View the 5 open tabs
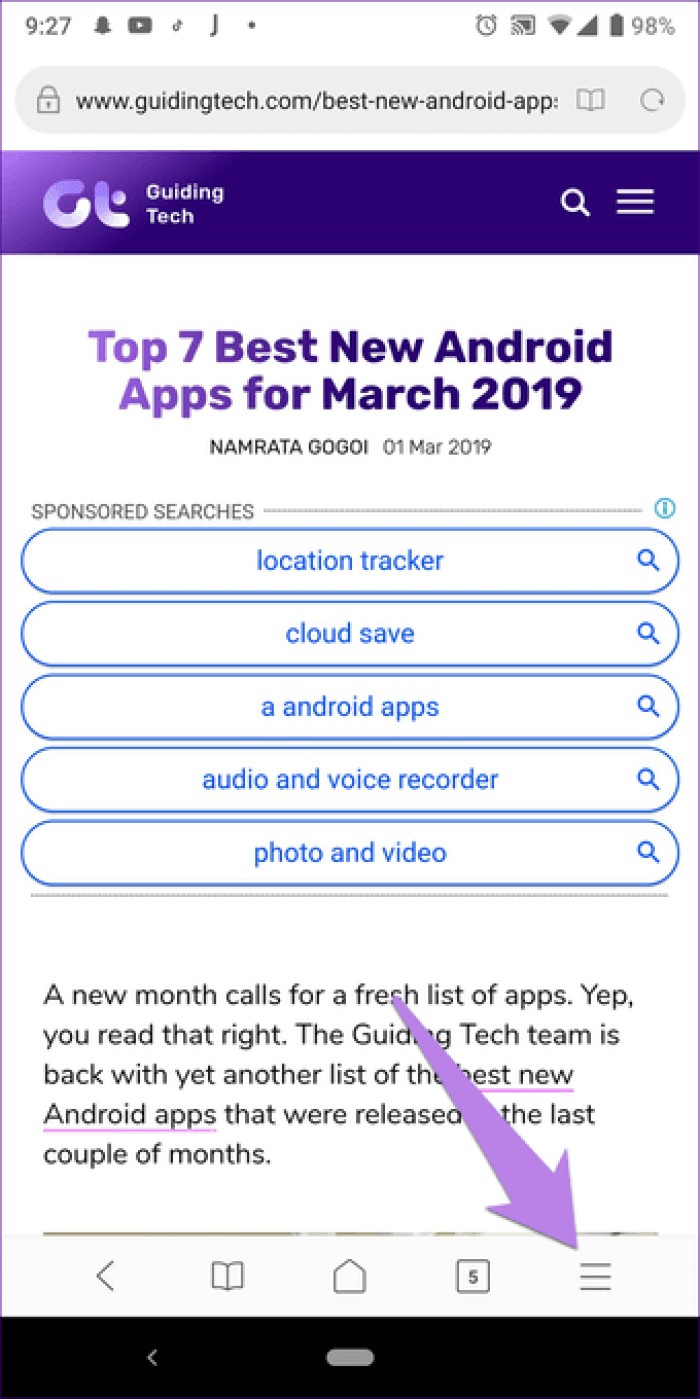Screen dimensions: 700x1399 coord(472,1275)
